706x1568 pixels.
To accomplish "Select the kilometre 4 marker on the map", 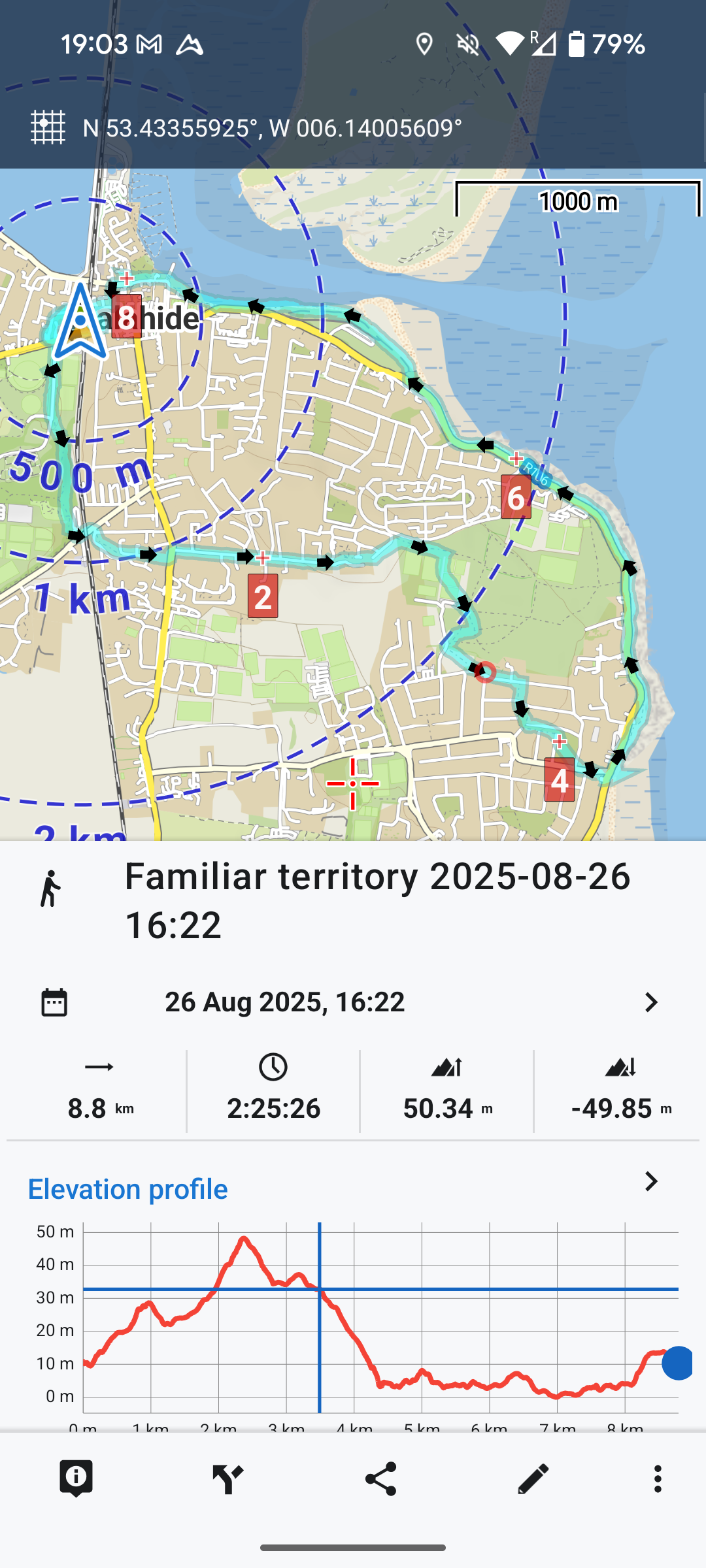I will (x=560, y=780).
